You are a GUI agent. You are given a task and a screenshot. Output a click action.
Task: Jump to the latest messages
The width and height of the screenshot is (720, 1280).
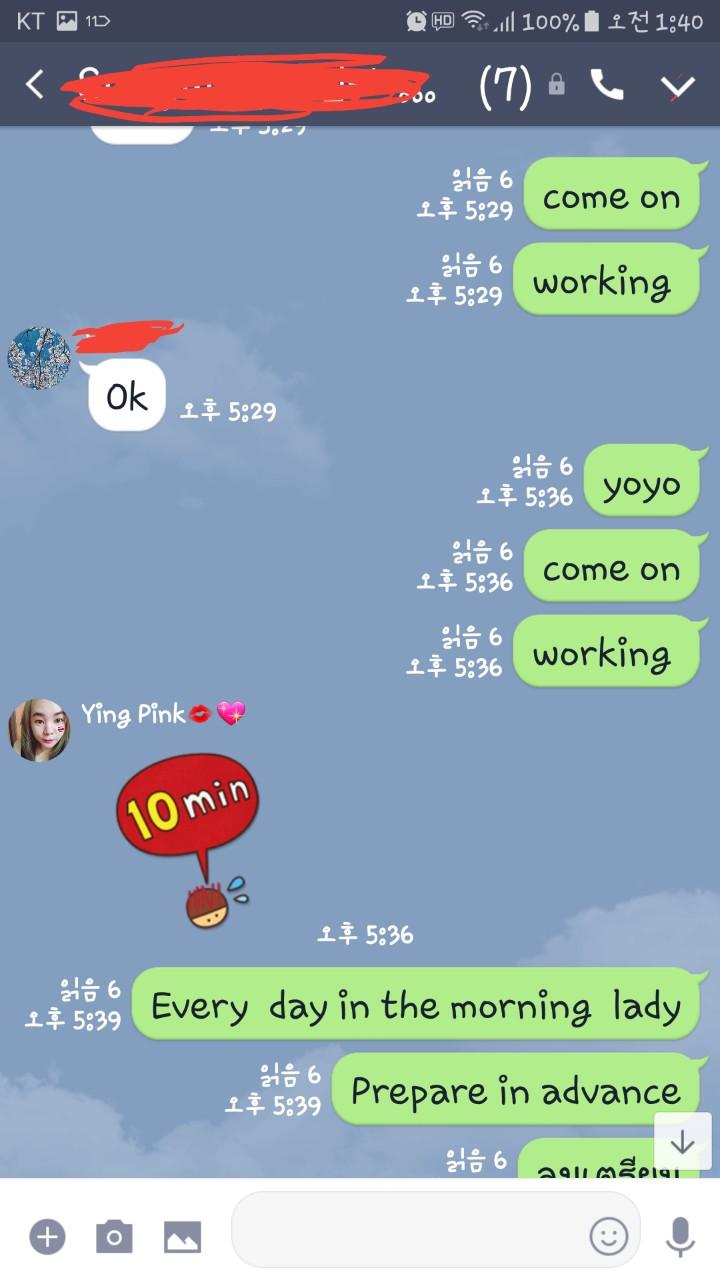[x=682, y=1141]
